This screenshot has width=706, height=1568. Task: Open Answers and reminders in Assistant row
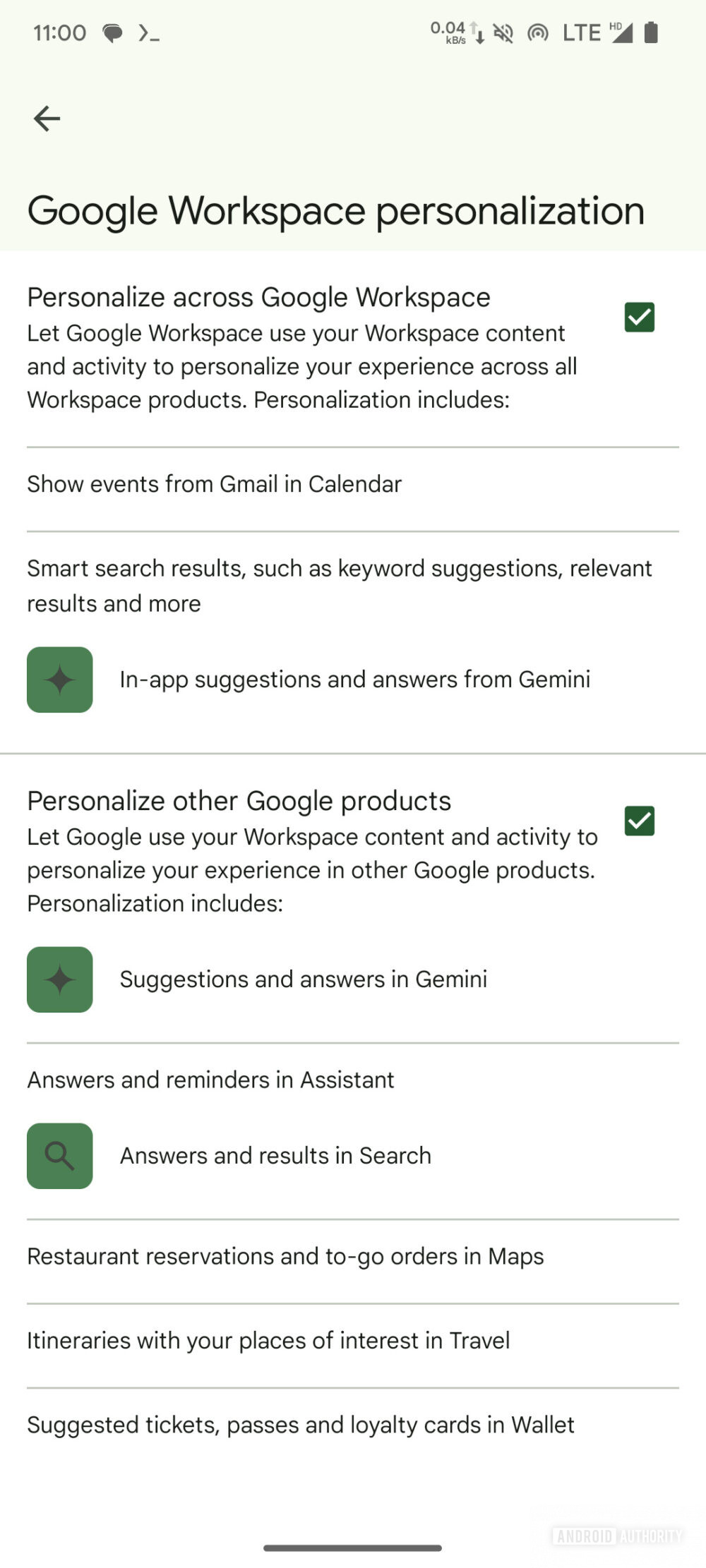[210, 1080]
